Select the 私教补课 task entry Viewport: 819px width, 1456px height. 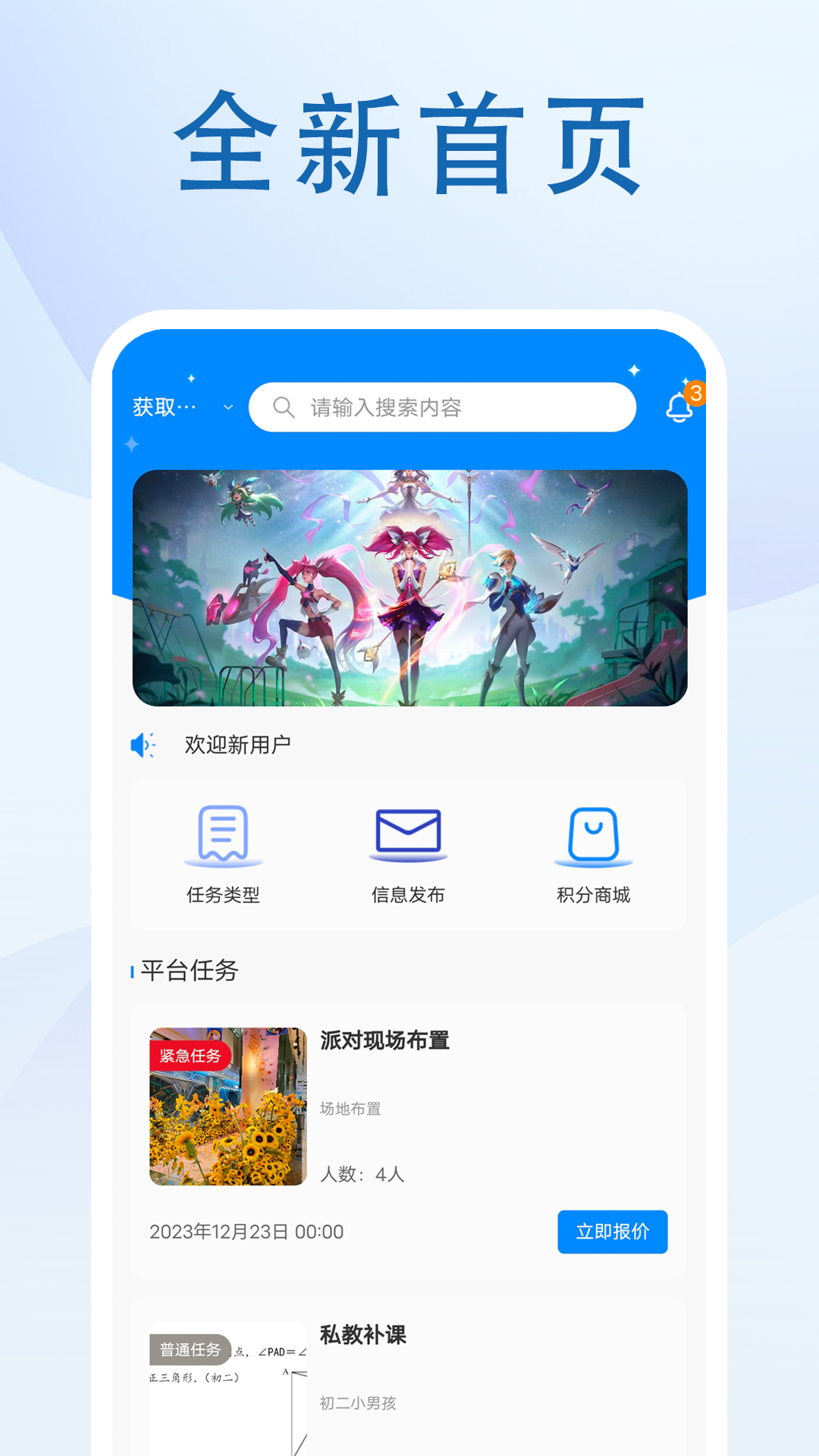click(x=362, y=1338)
